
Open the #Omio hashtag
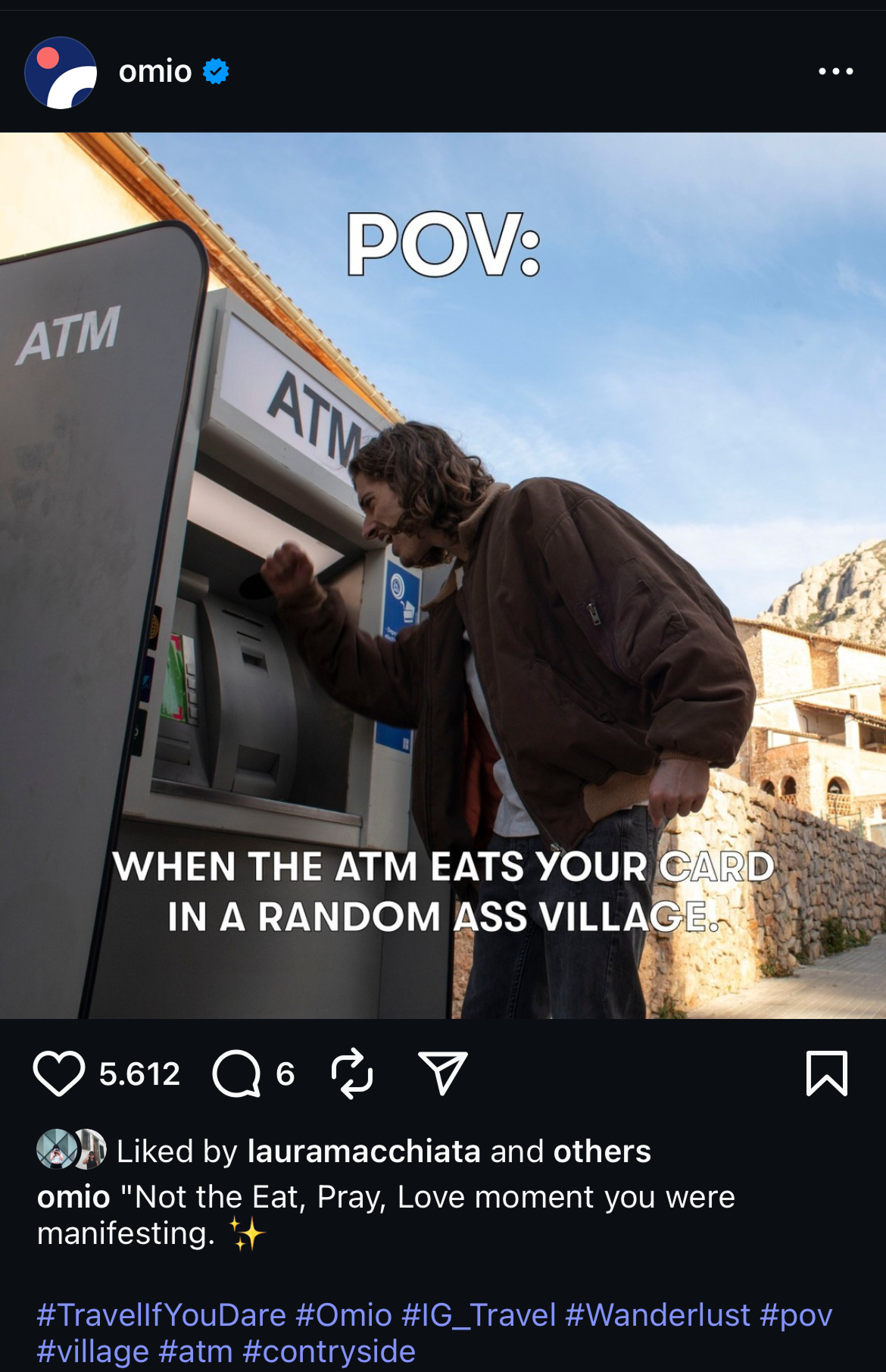[344, 1315]
